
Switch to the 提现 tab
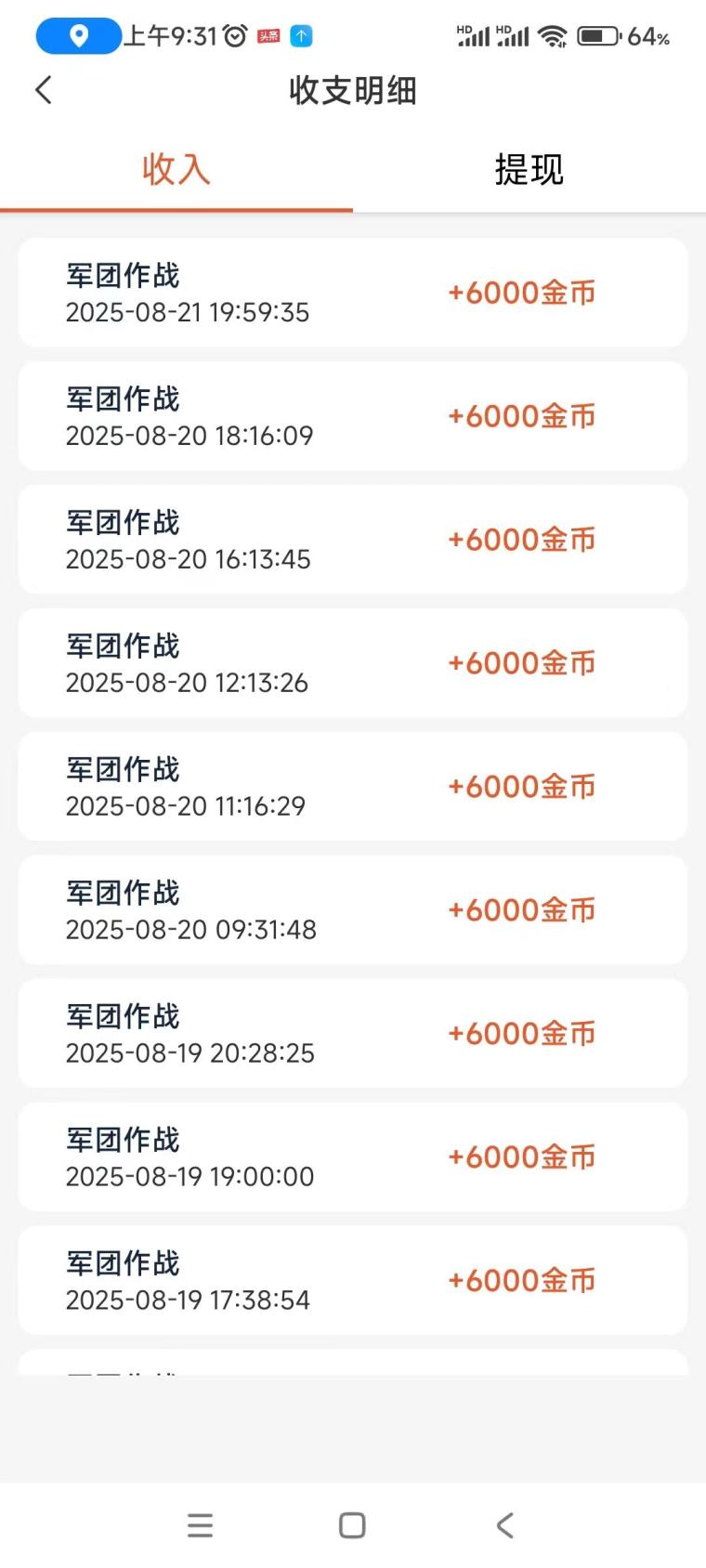[x=529, y=170]
